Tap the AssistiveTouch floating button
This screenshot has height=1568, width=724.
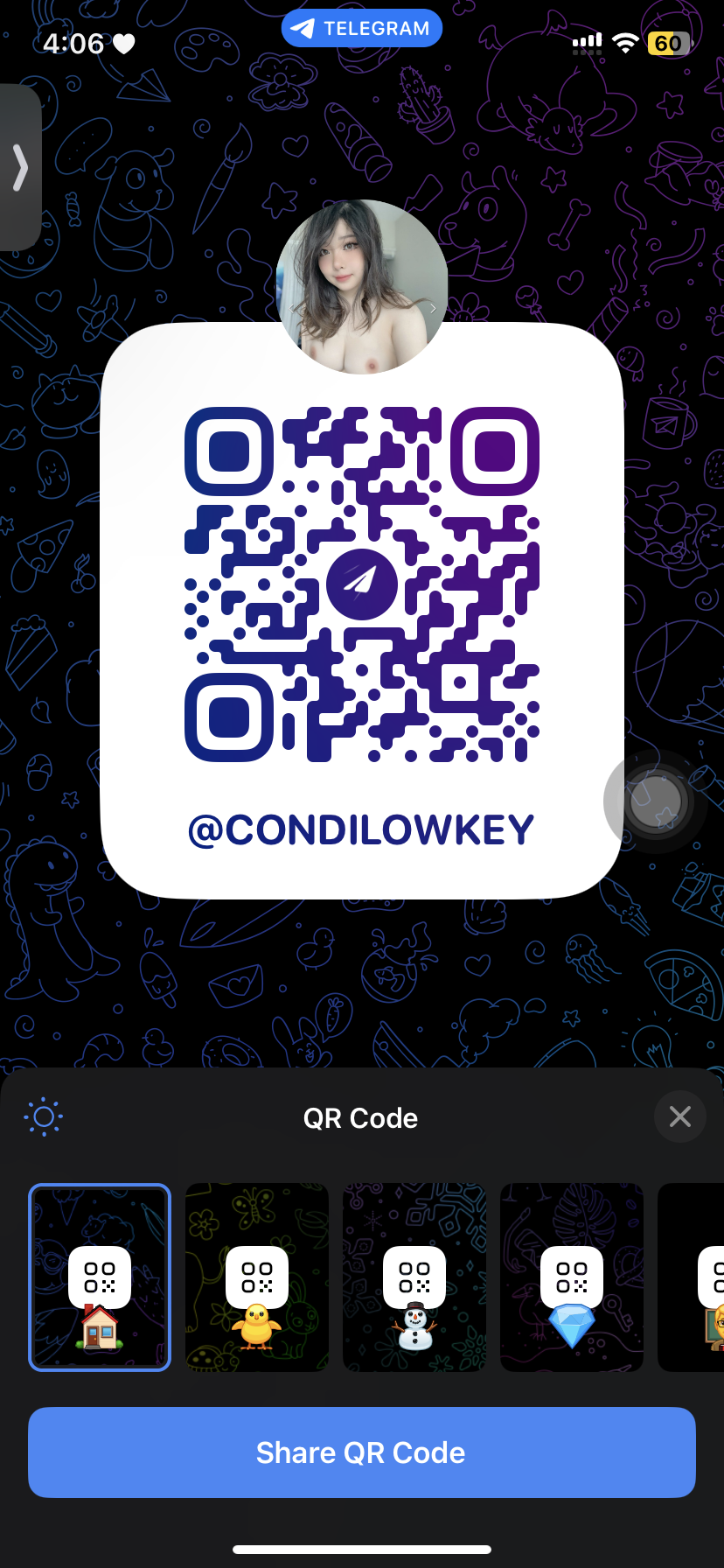coord(655,801)
